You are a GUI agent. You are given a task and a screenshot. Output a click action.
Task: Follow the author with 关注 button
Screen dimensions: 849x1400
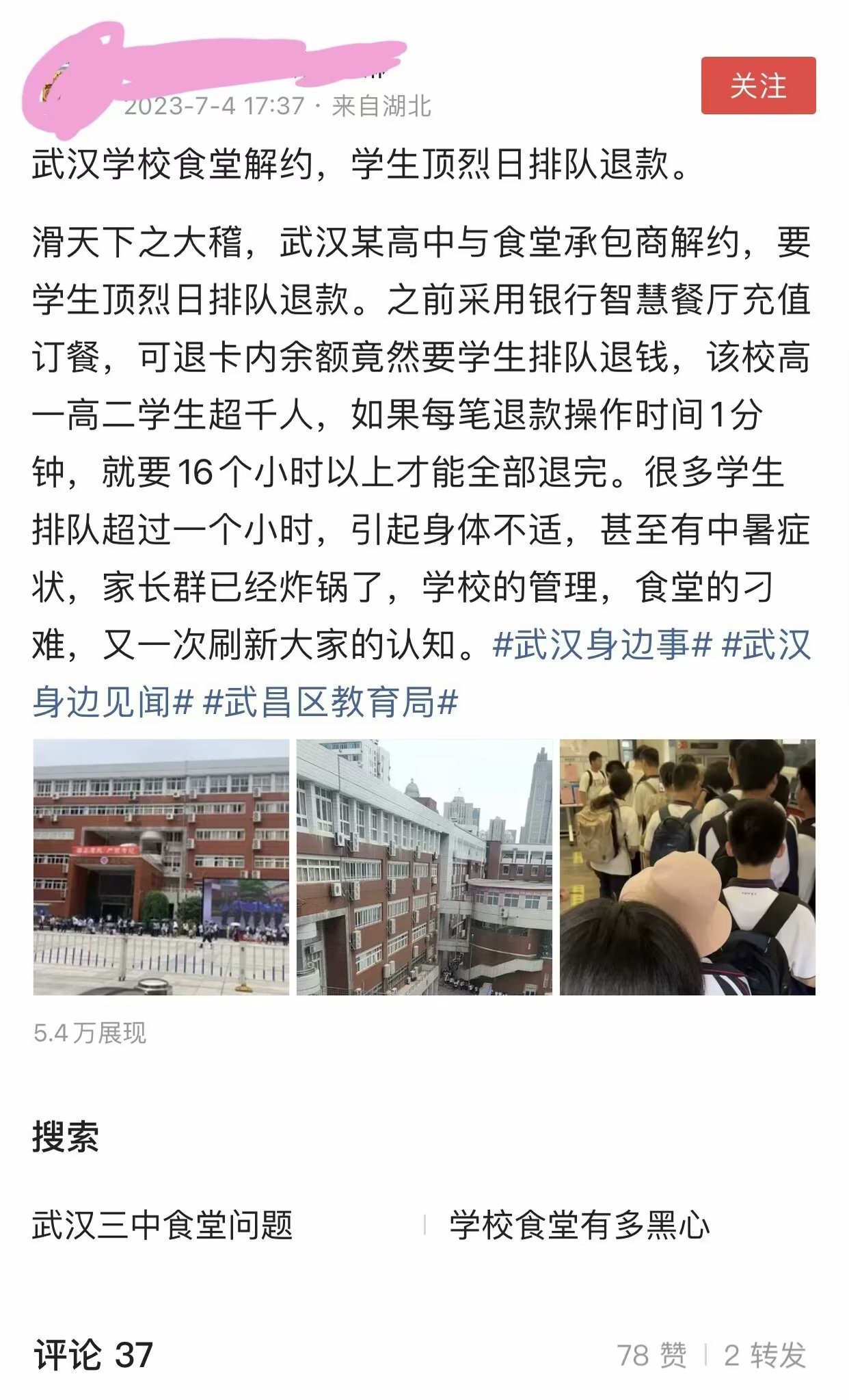[x=757, y=85]
